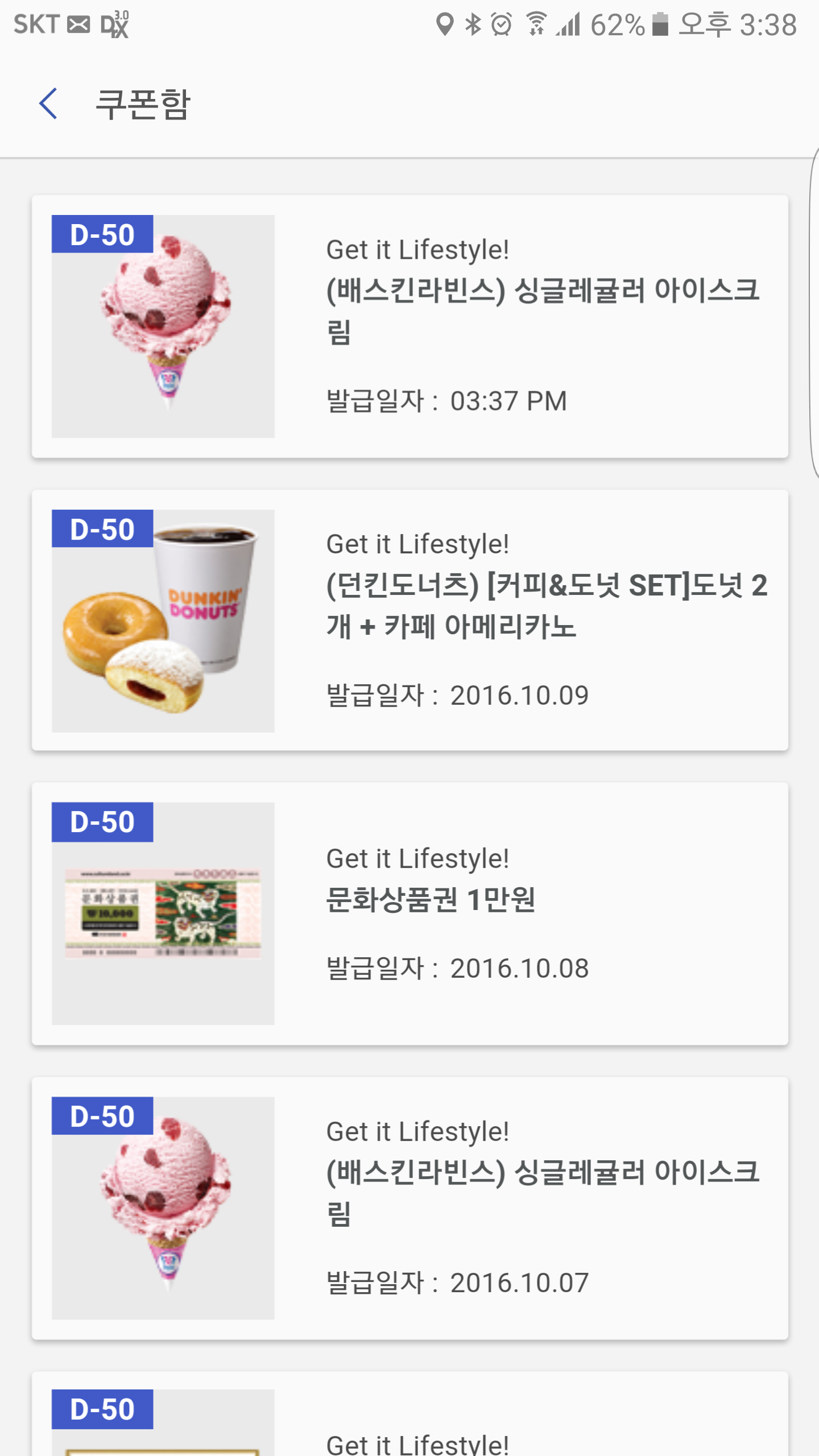This screenshot has height=1456, width=819.
Task: Open the Baskin Robbins coupon issued 03:37 PM
Action: pyautogui.click(x=409, y=326)
